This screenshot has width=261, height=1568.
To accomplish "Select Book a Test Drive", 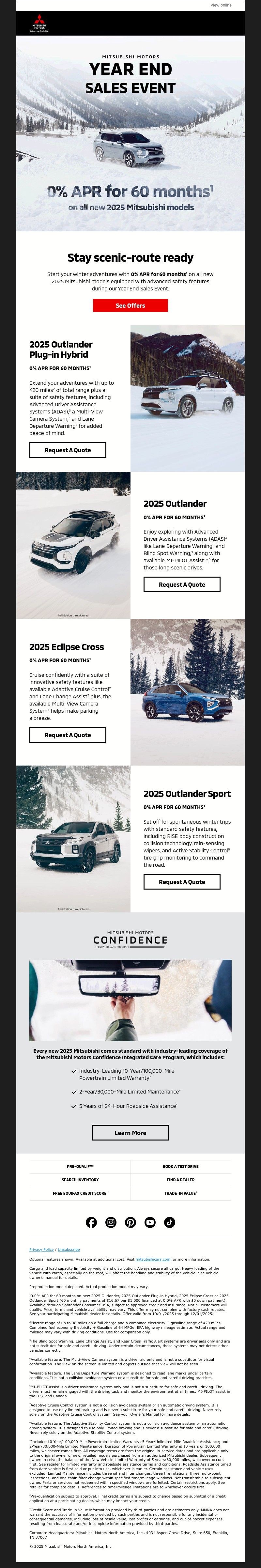I will pyautogui.click(x=180, y=1166).
